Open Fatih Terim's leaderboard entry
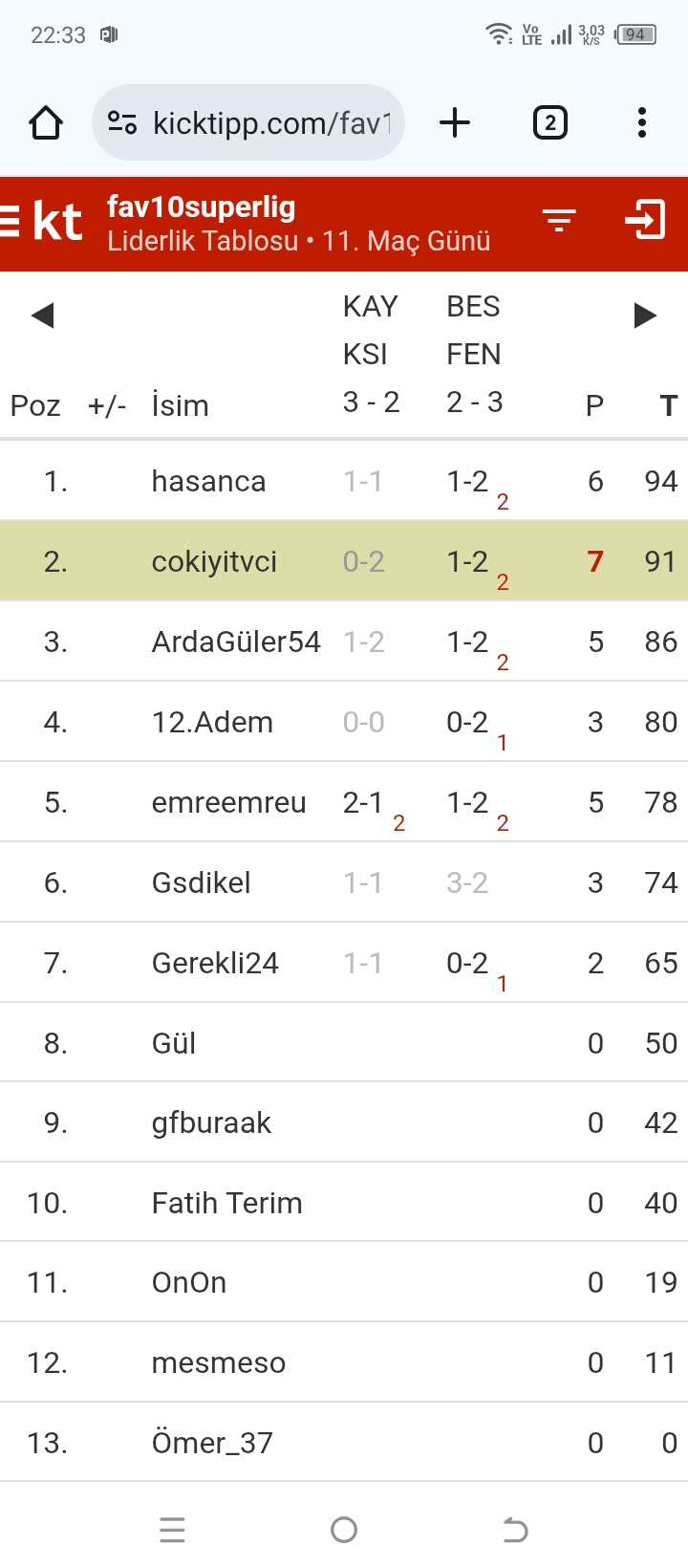The image size is (688, 1568). 226,1203
